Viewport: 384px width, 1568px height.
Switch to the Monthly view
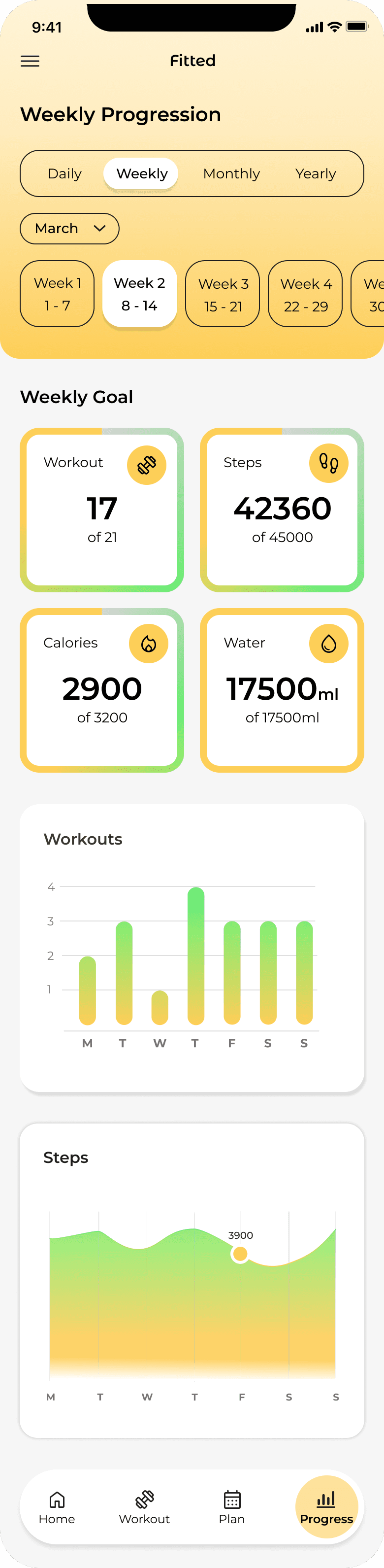pos(231,173)
